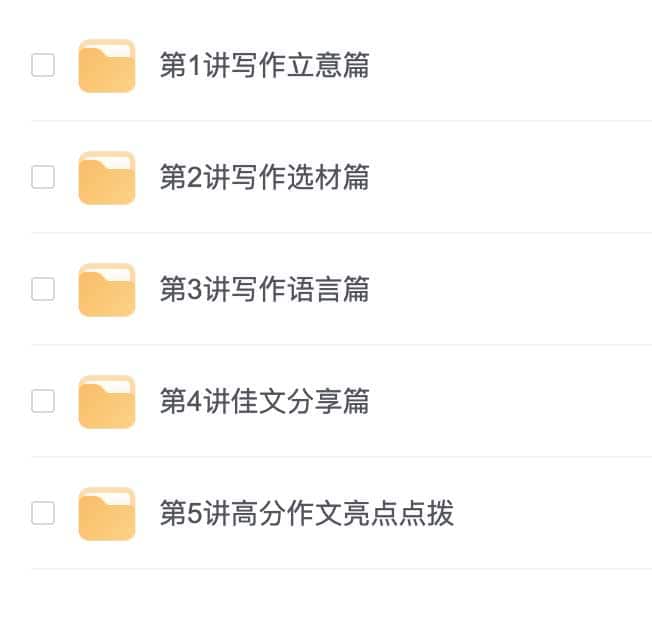Viewport: 652px width, 638px height.
Task: Check the box next to 第3讲写作语言篇
Action: coord(43,290)
